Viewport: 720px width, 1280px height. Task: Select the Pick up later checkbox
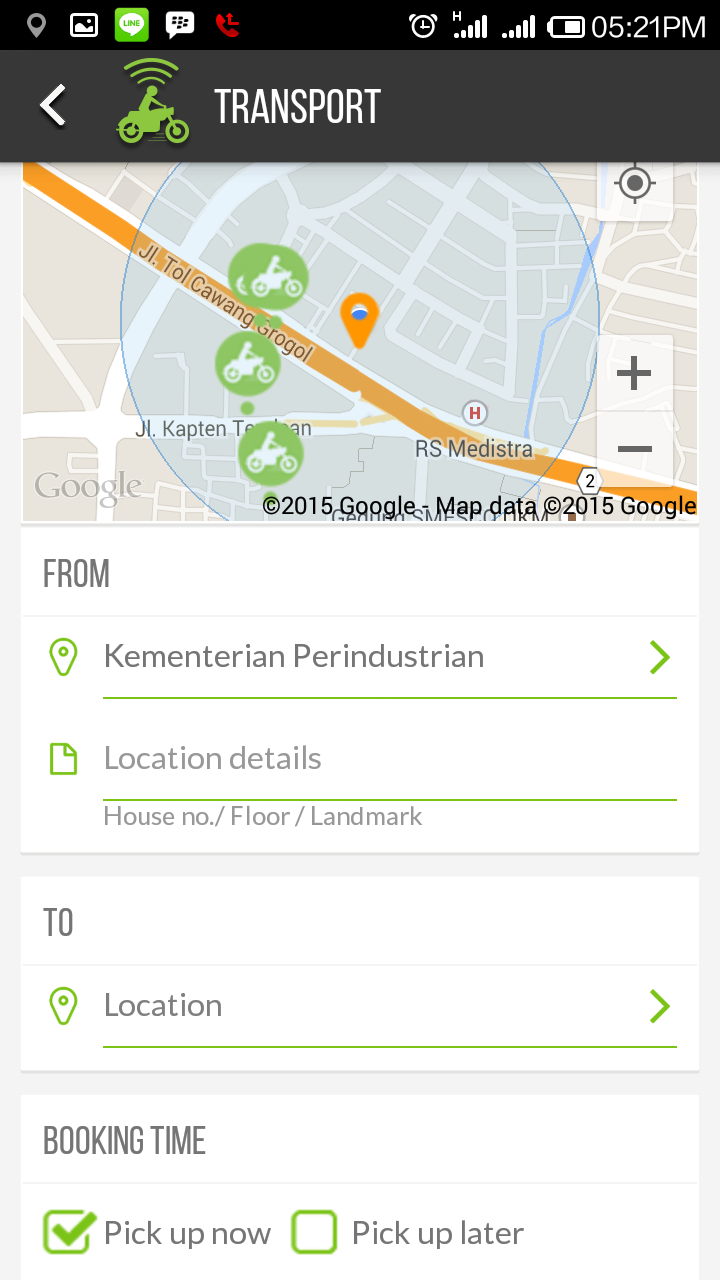tap(314, 1232)
